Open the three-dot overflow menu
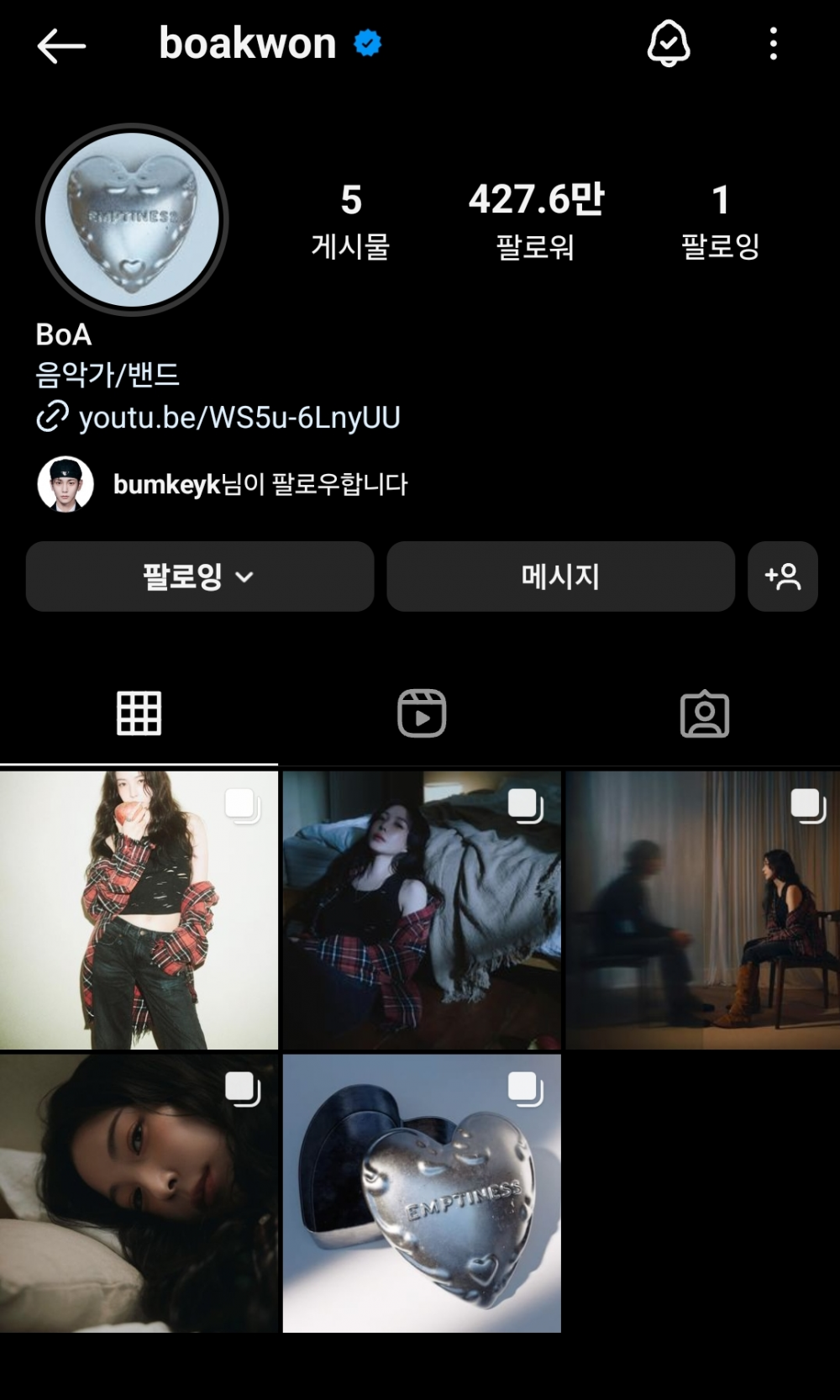Viewport: 840px width, 1400px height. tap(773, 44)
